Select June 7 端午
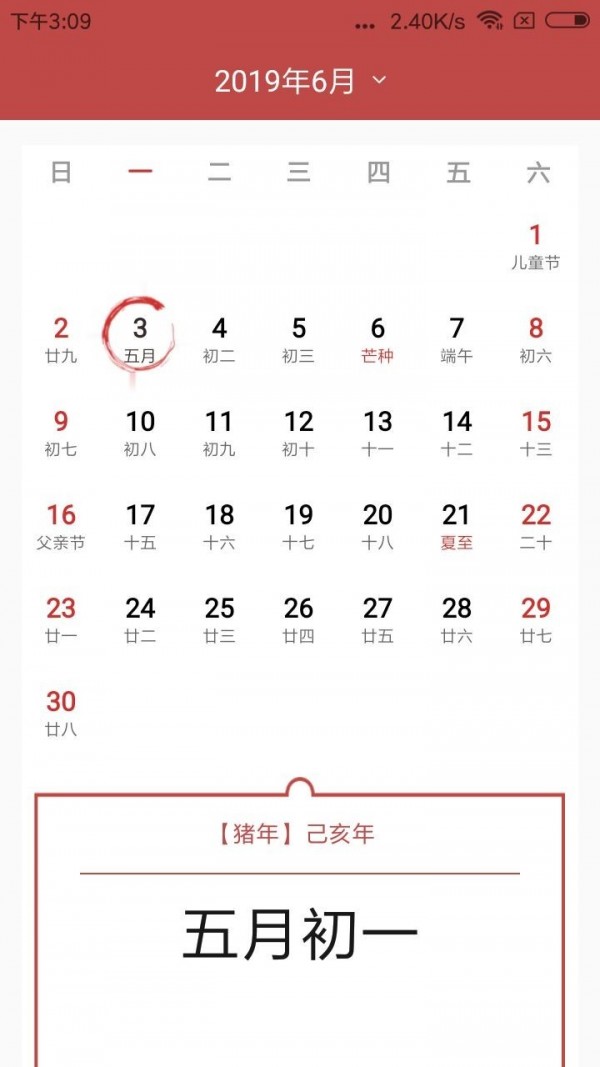 click(457, 340)
